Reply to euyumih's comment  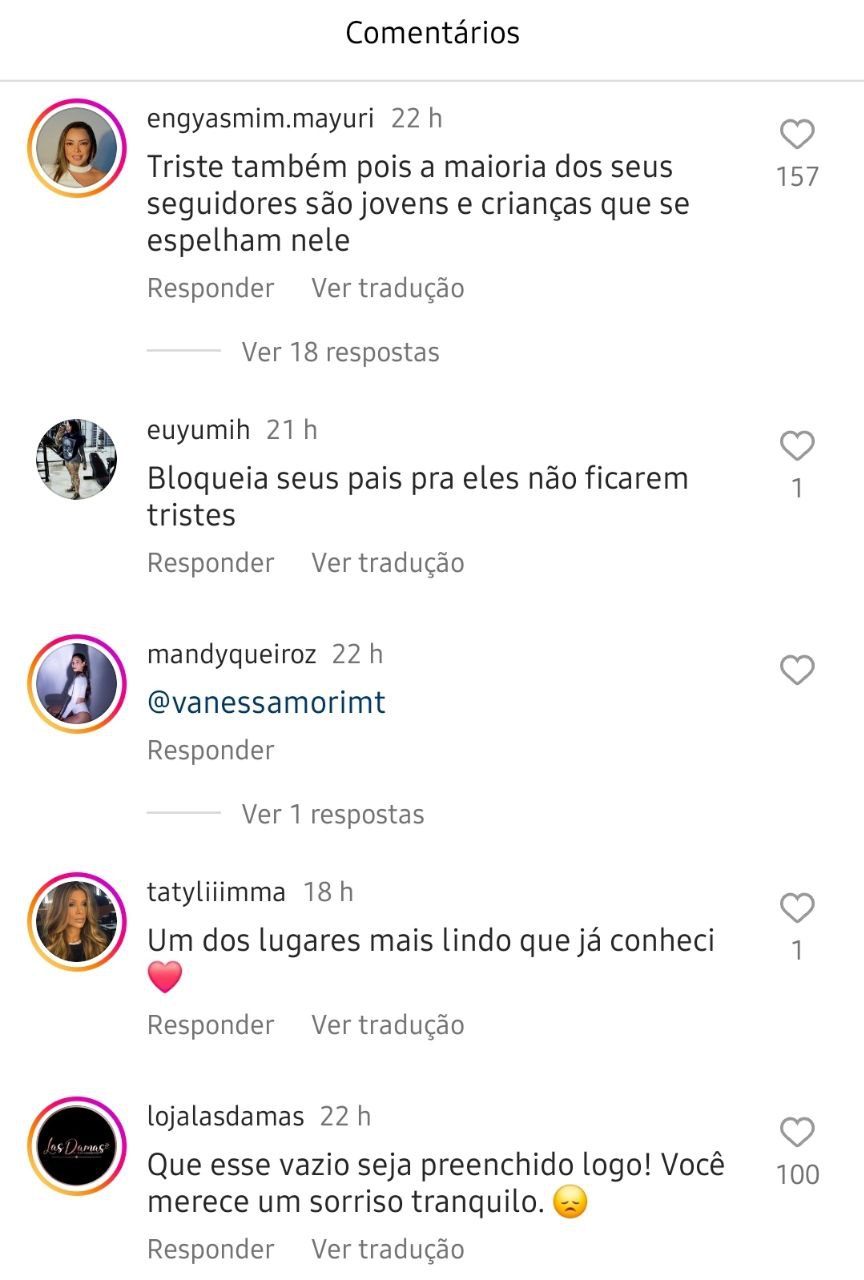tap(210, 563)
